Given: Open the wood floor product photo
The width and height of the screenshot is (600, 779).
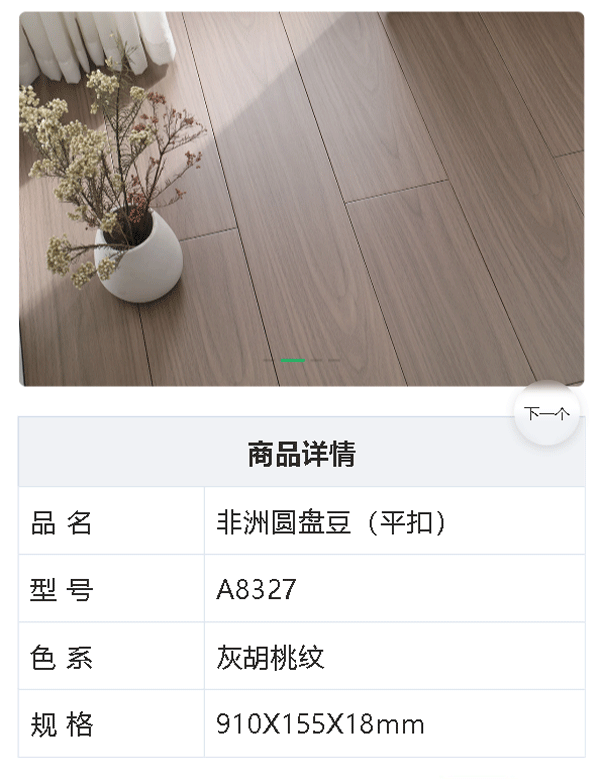Looking at the screenshot, I should point(301,198).
